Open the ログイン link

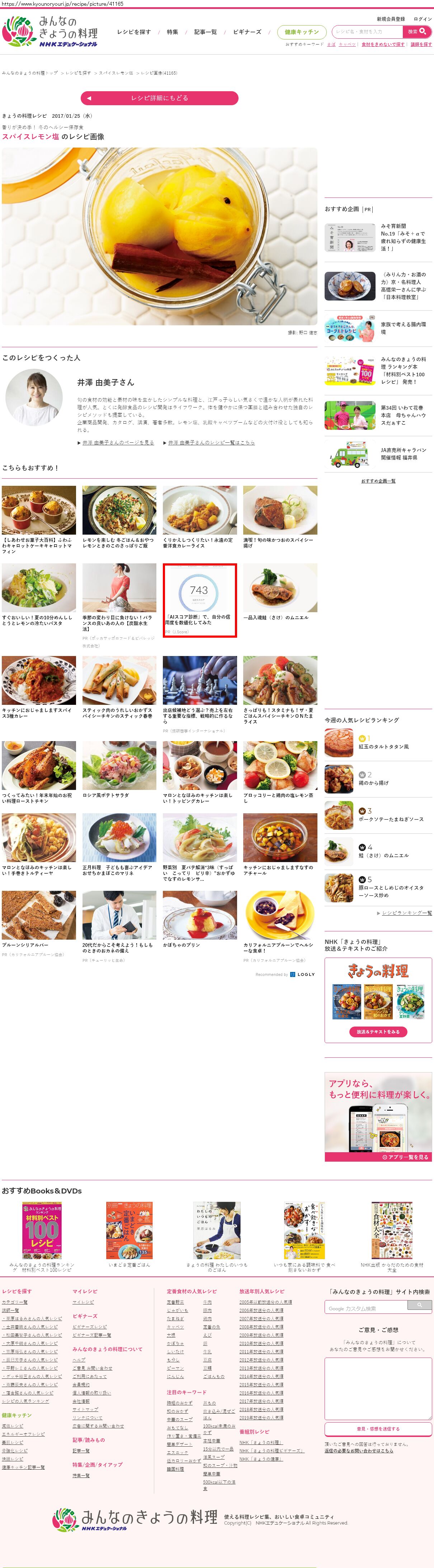pos(423,19)
